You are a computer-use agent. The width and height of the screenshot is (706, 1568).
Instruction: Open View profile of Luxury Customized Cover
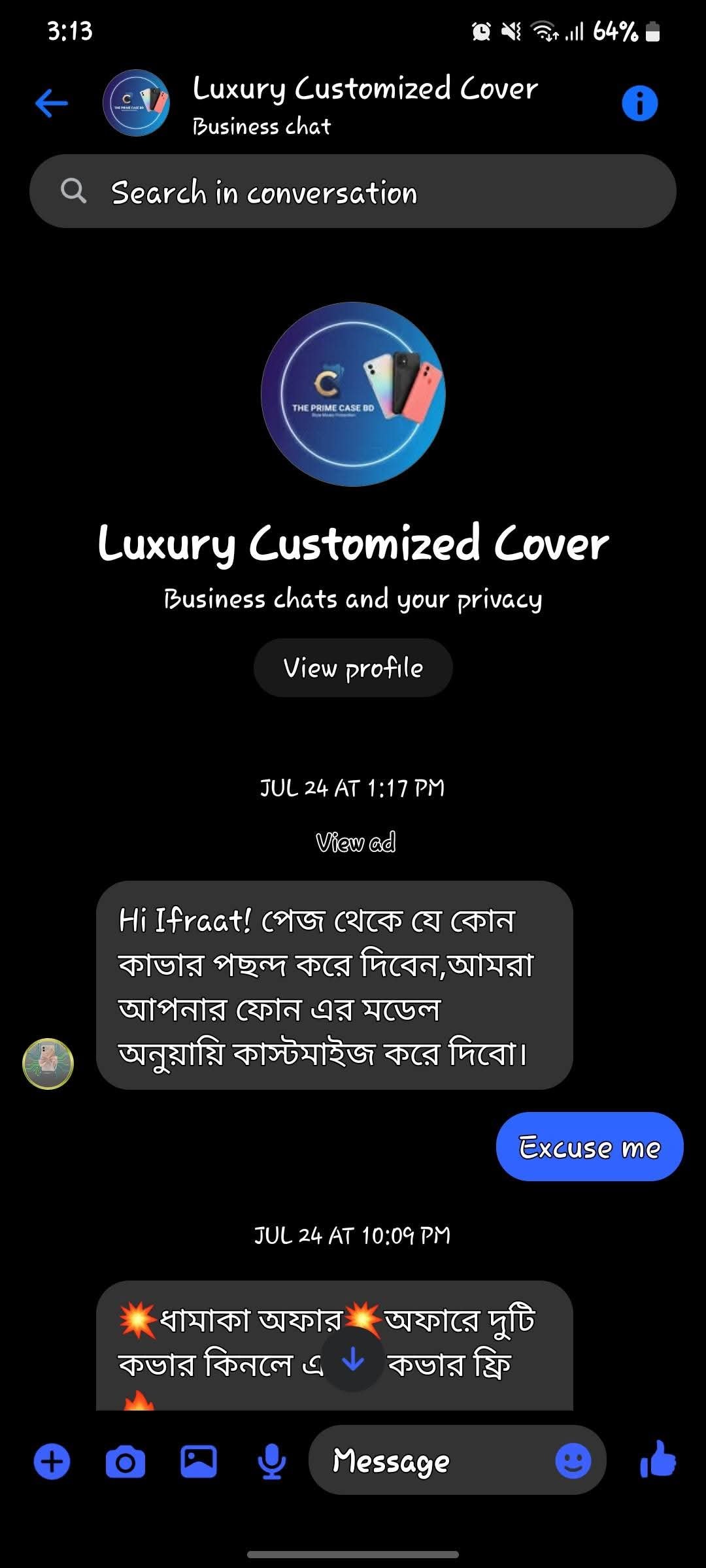pos(353,668)
